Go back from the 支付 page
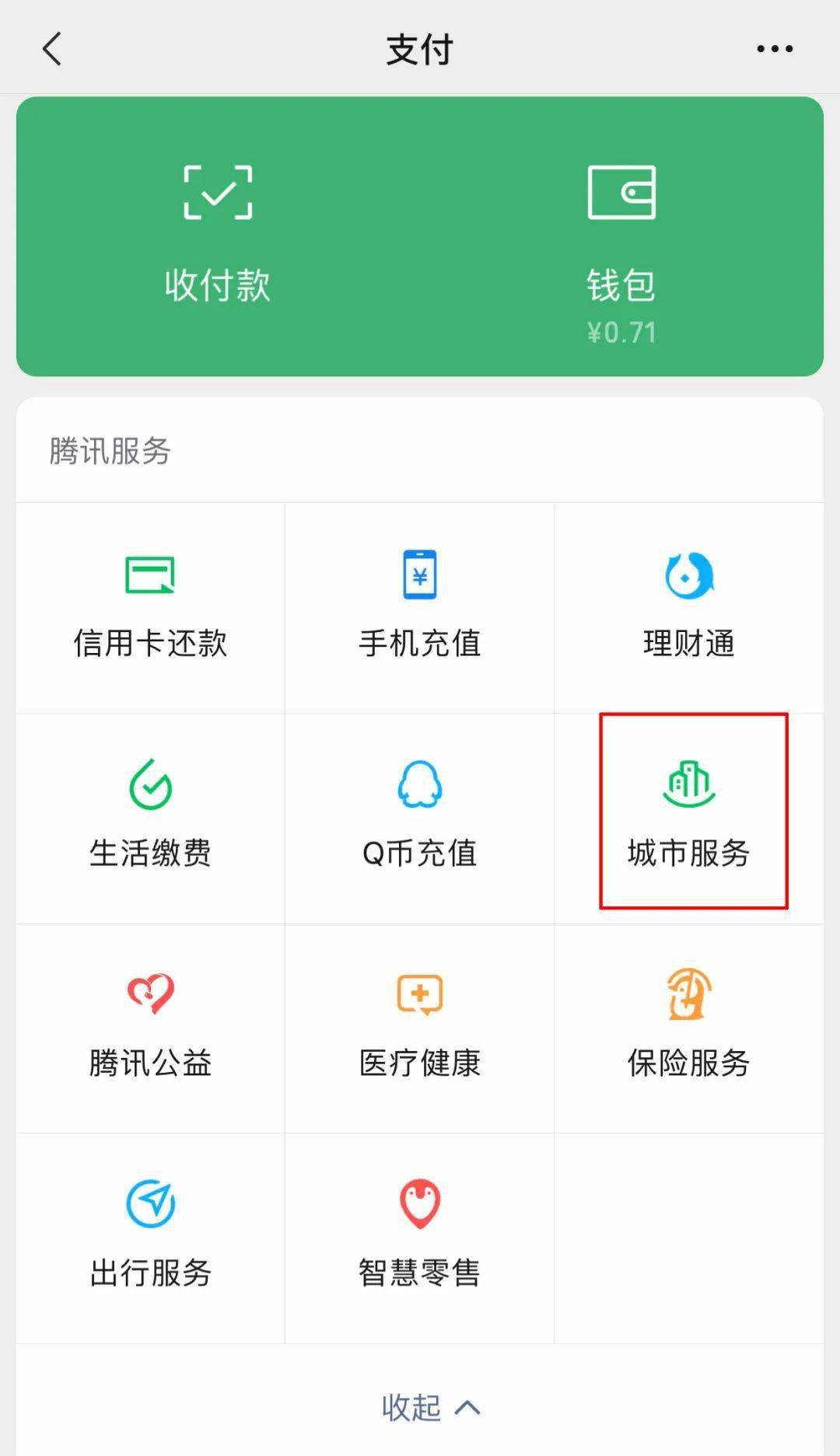Screen dimensions: 840x1456 [51, 49]
